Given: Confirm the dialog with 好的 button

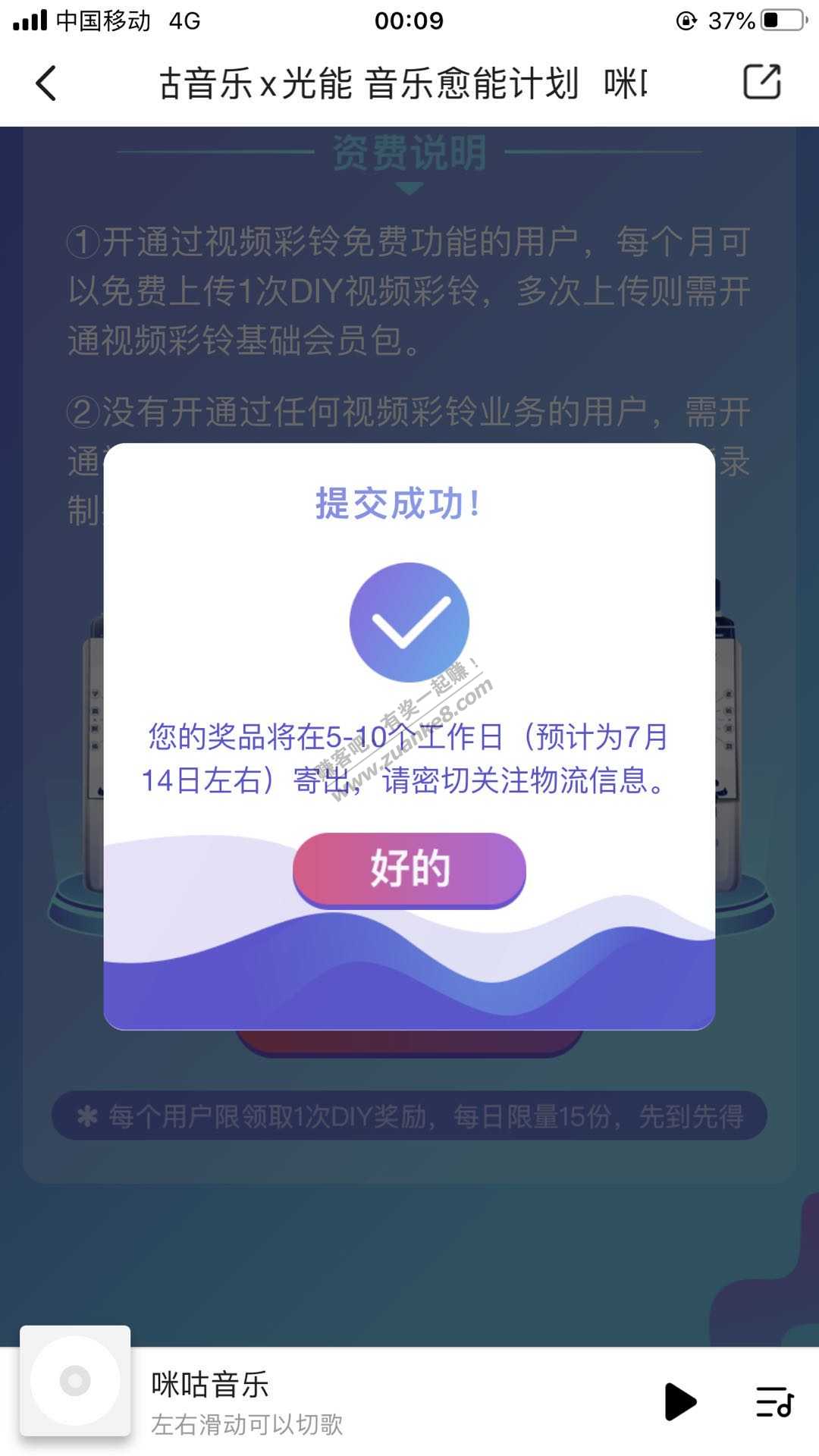Looking at the screenshot, I should click(x=409, y=869).
